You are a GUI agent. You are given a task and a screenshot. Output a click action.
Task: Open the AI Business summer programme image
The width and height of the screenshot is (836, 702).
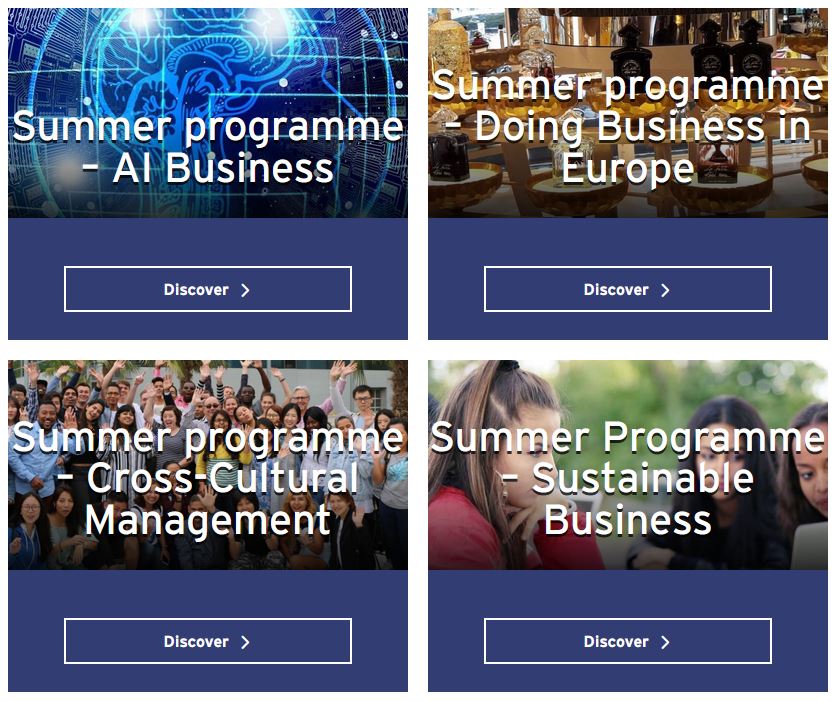[208, 113]
